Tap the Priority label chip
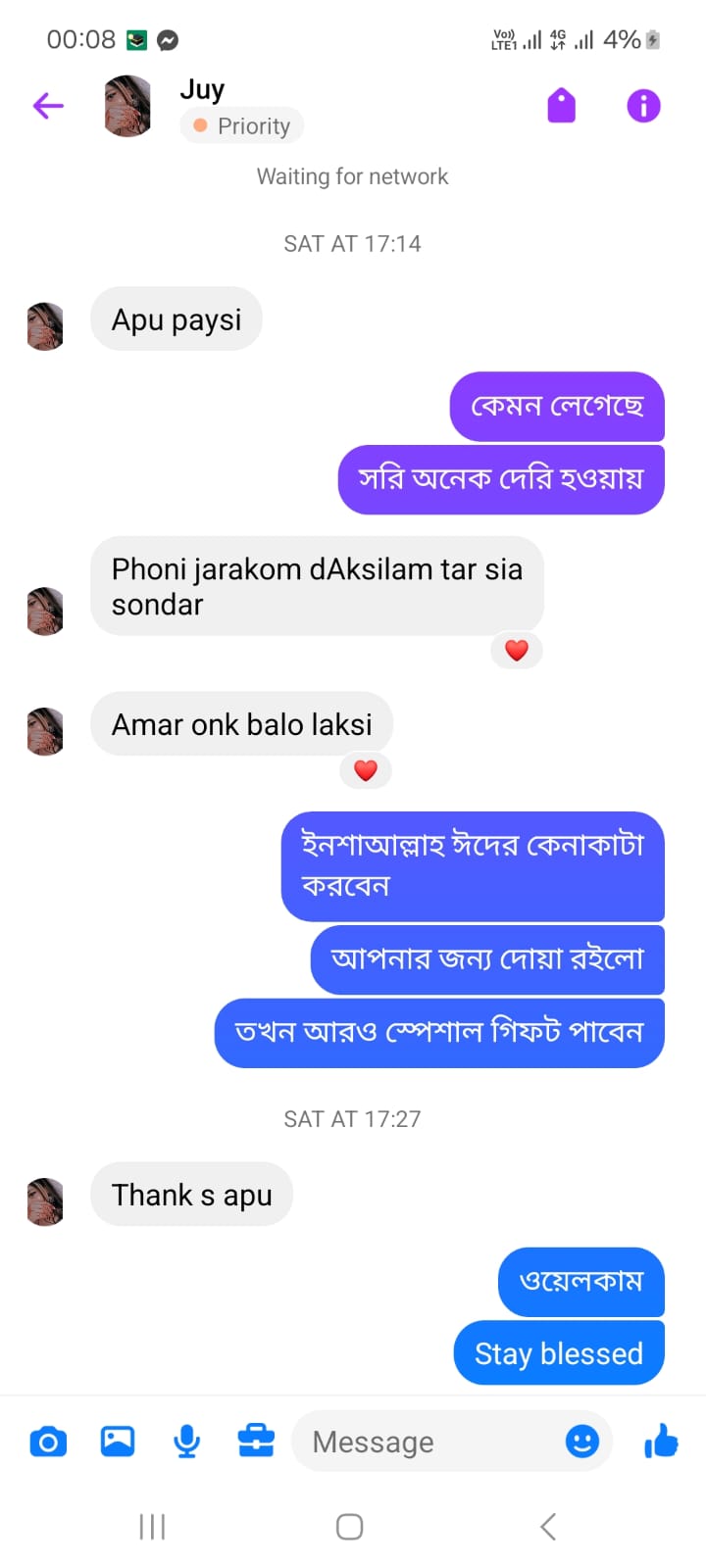The width and height of the screenshot is (706, 1568). (x=242, y=126)
